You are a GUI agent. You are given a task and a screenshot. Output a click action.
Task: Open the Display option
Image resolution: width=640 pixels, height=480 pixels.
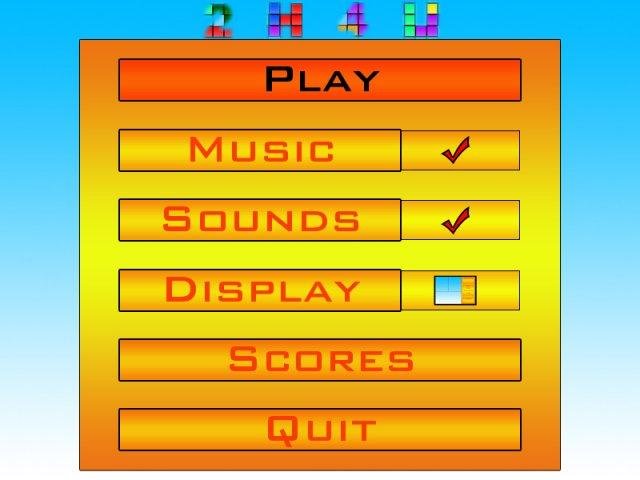pyautogui.click(x=260, y=290)
